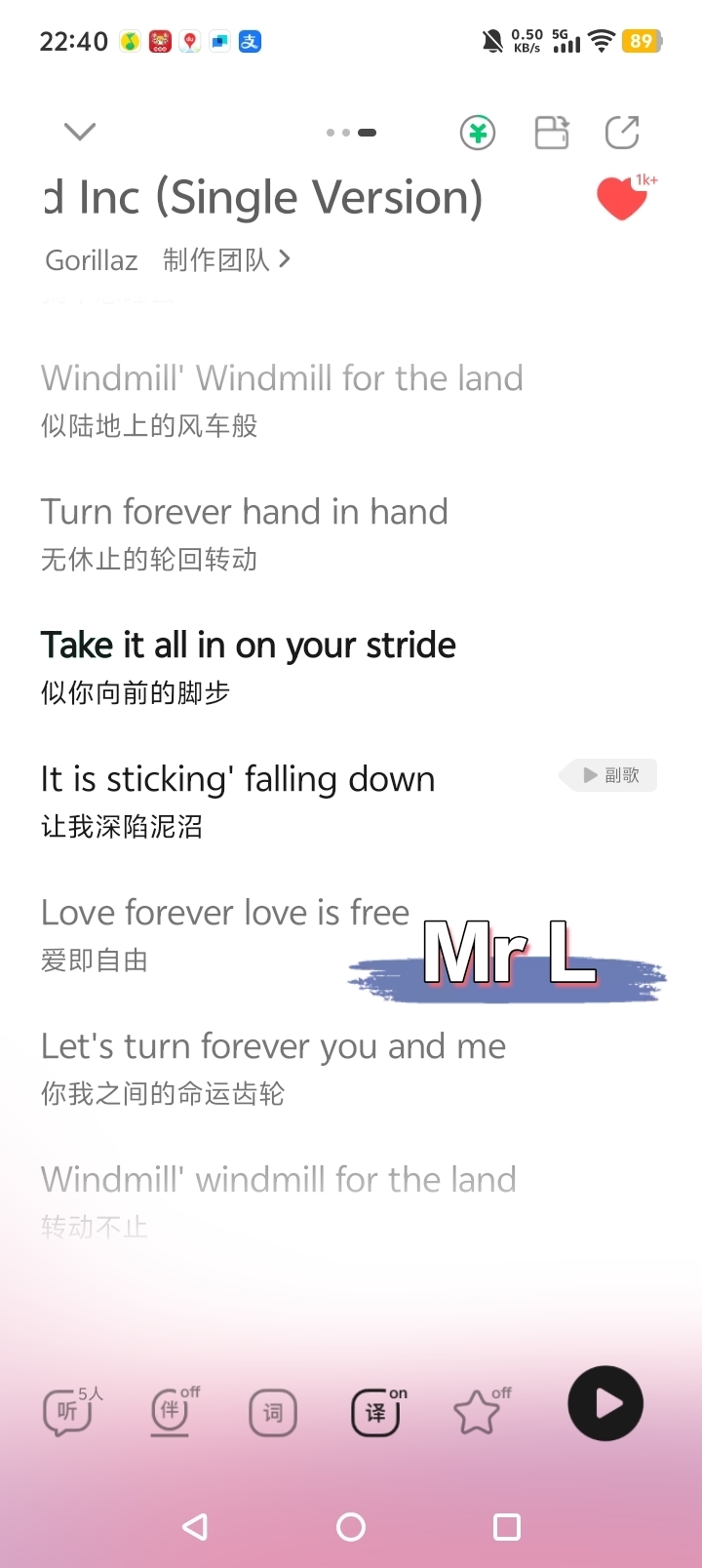The height and width of the screenshot is (1568, 702).
Task: Toggle the accompaniment 伴 mode
Action: pos(171,1411)
